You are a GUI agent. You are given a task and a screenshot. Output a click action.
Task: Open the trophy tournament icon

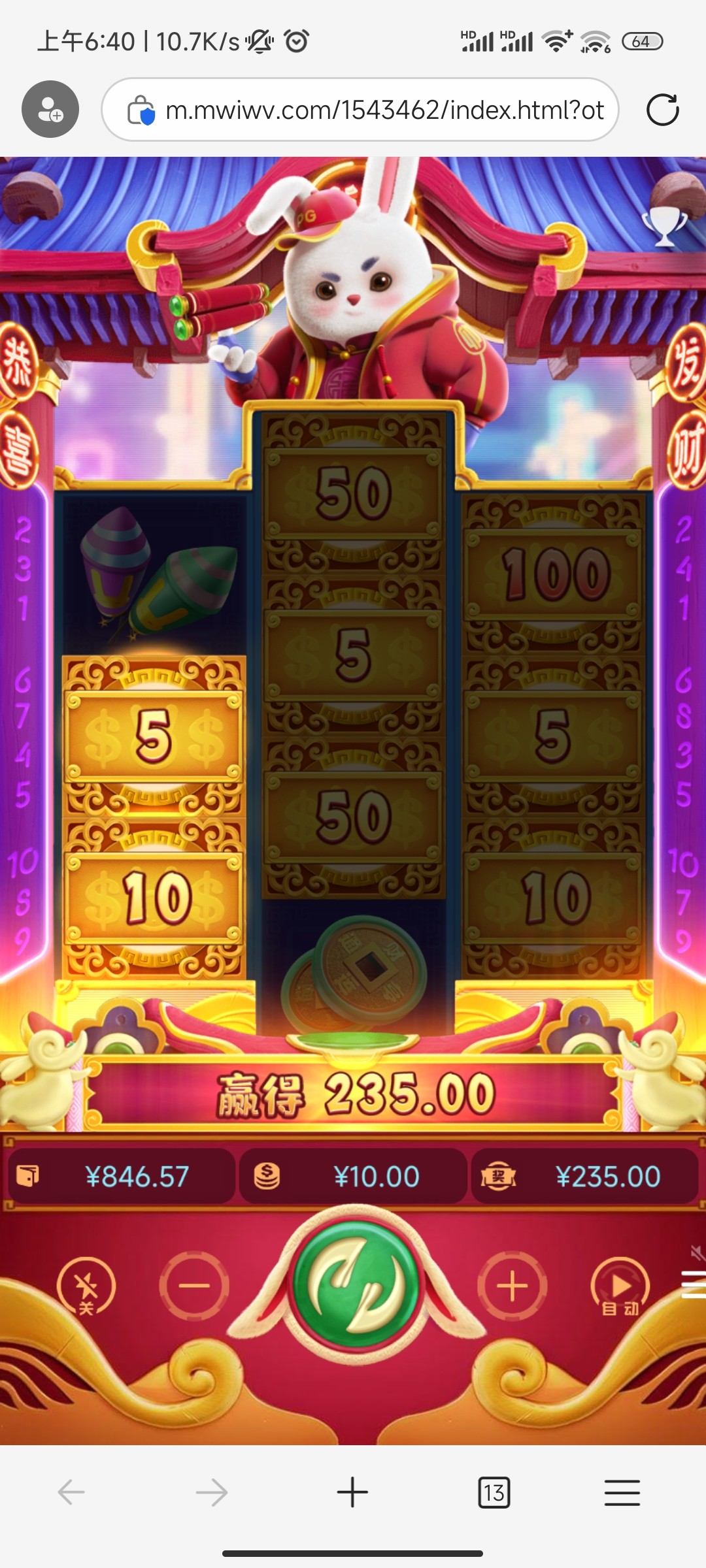[664, 226]
